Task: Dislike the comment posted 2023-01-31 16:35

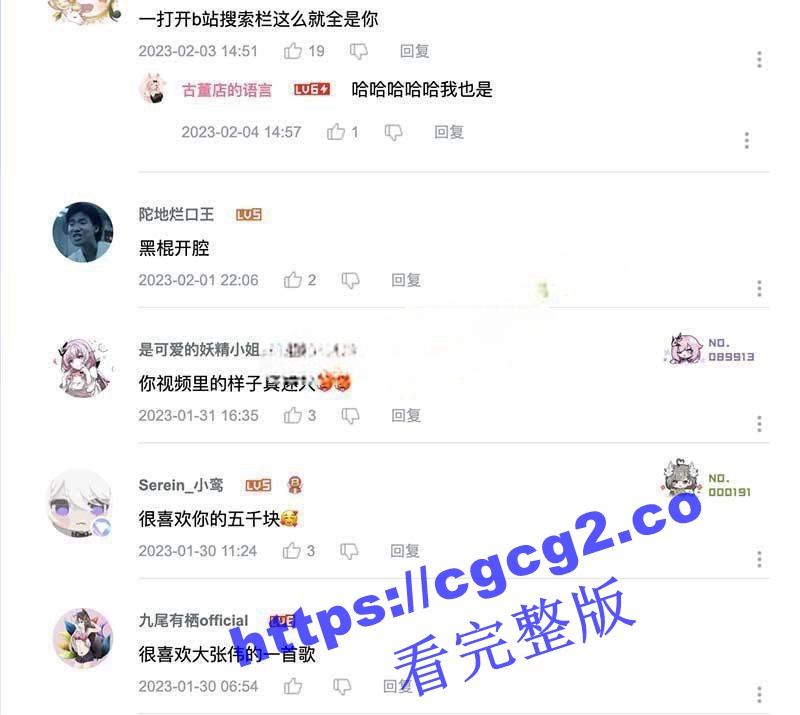Action: tap(350, 415)
